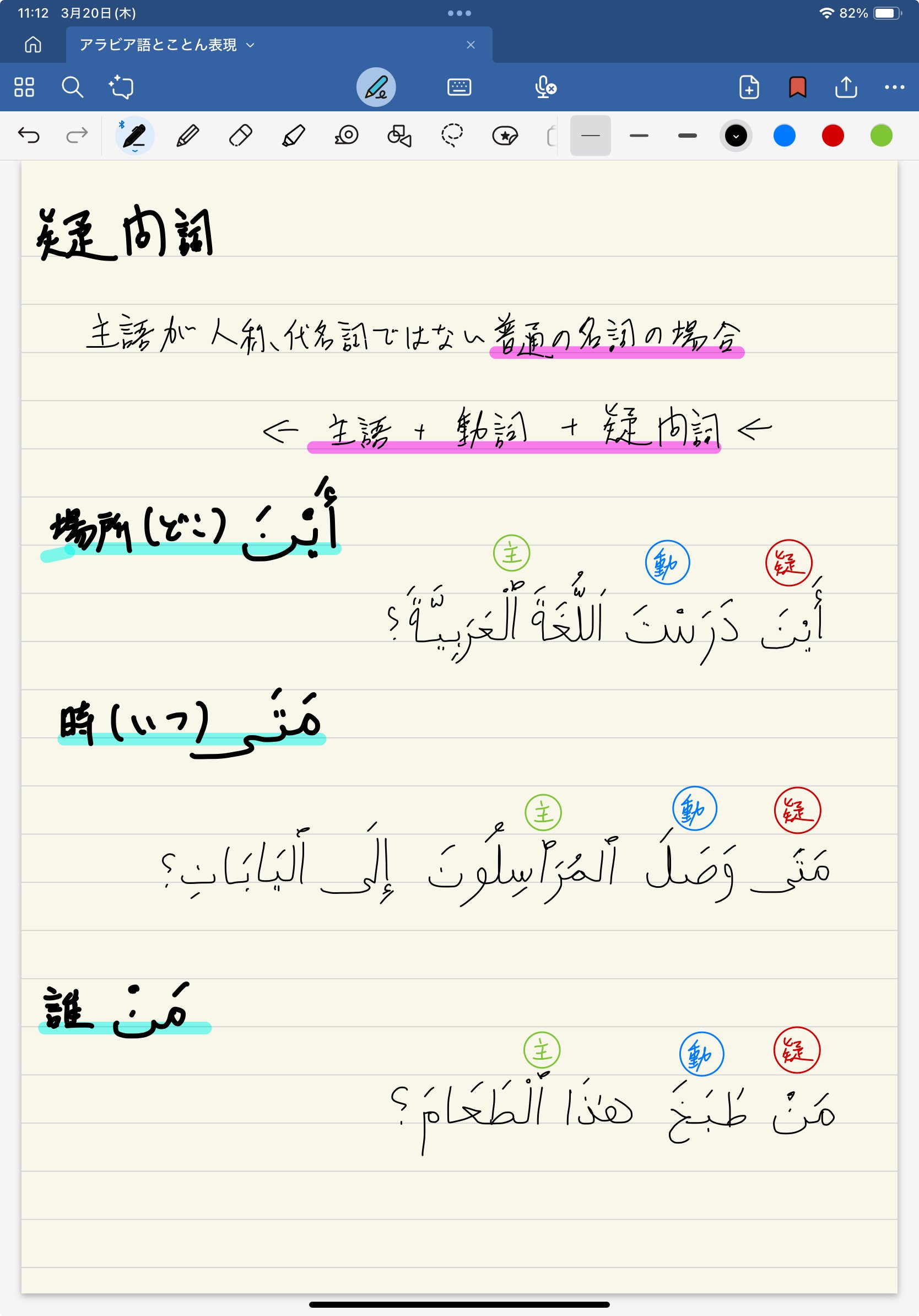
Task: Go to the home library
Action: click(33, 45)
